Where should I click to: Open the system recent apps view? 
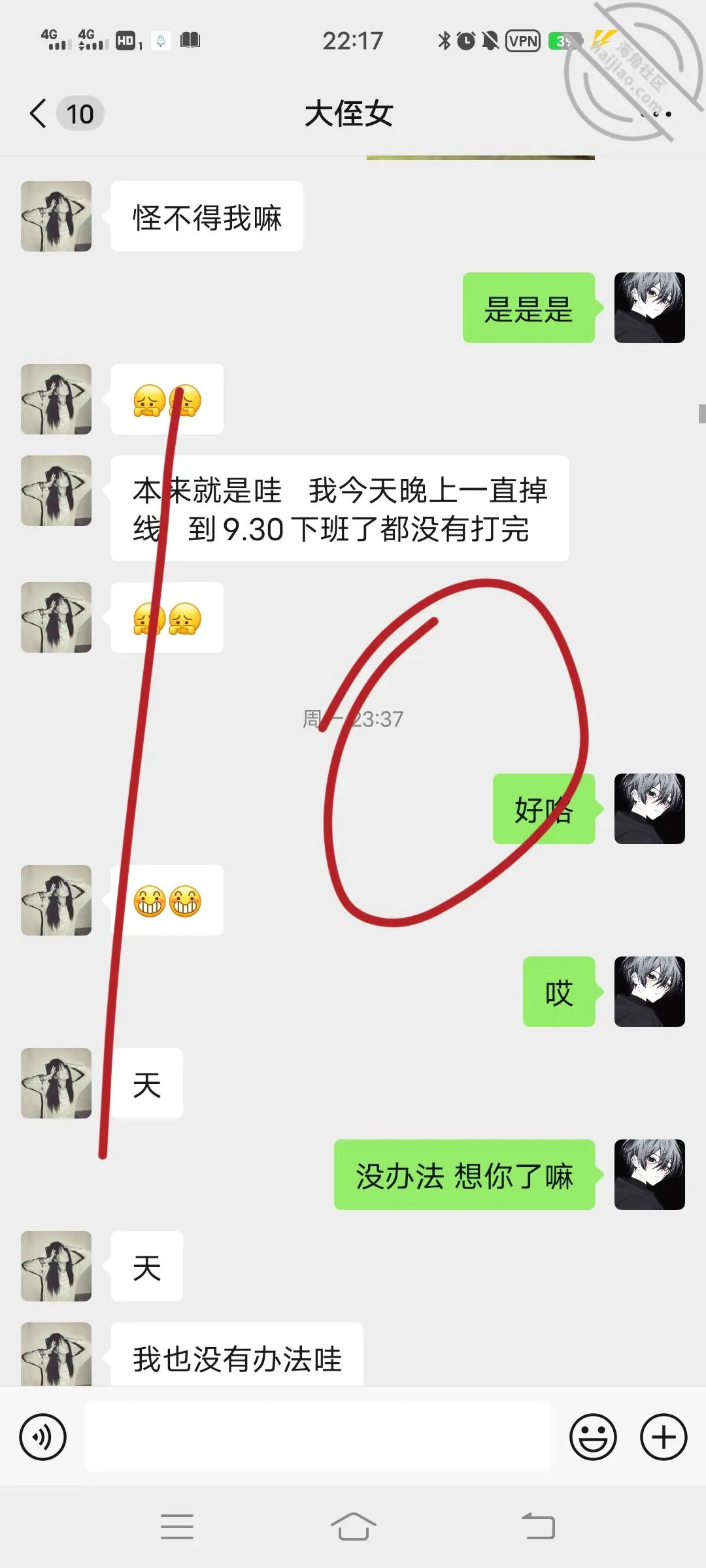pyautogui.click(x=177, y=1526)
